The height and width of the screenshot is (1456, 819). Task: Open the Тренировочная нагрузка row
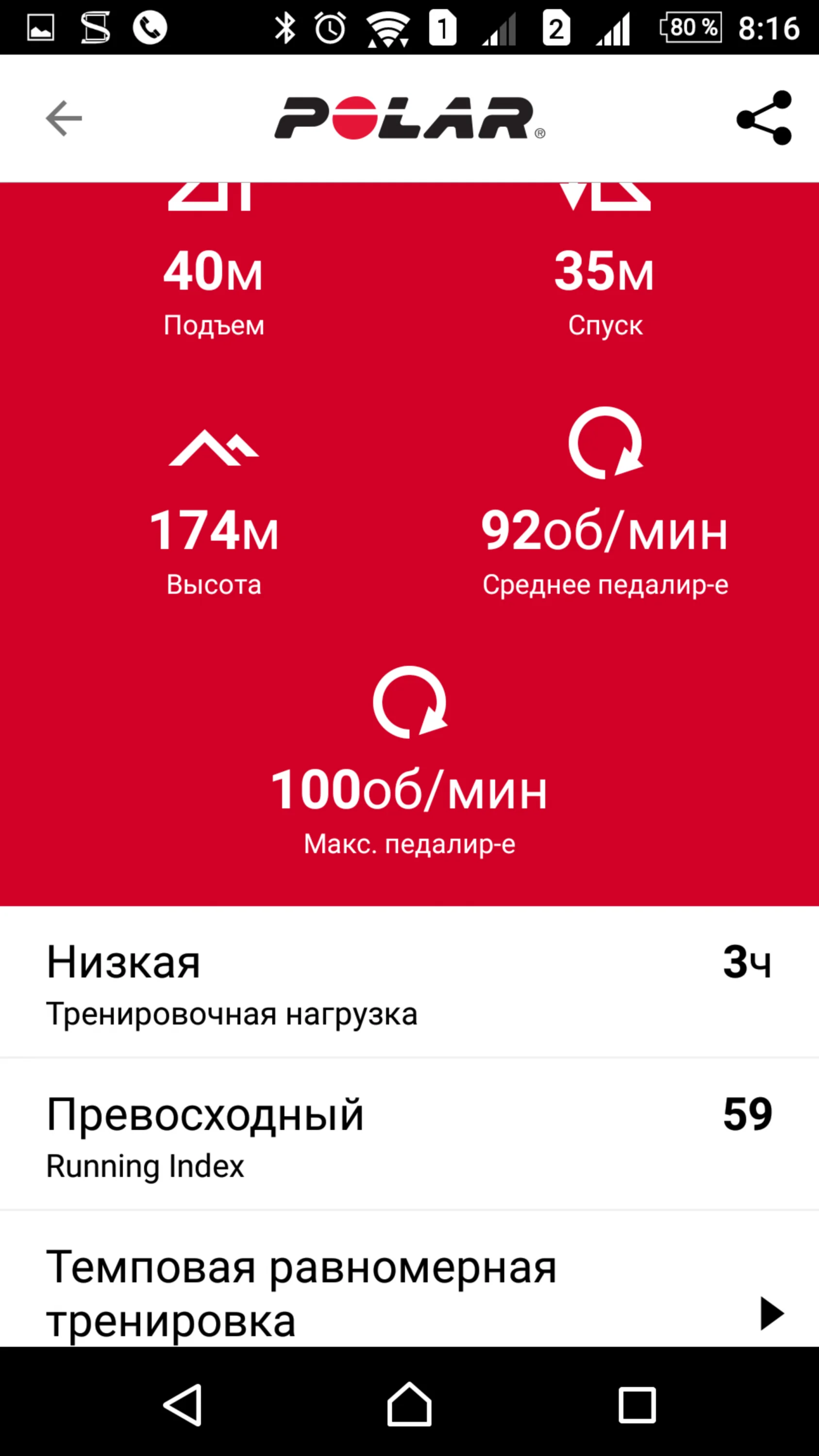(x=409, y=982)
